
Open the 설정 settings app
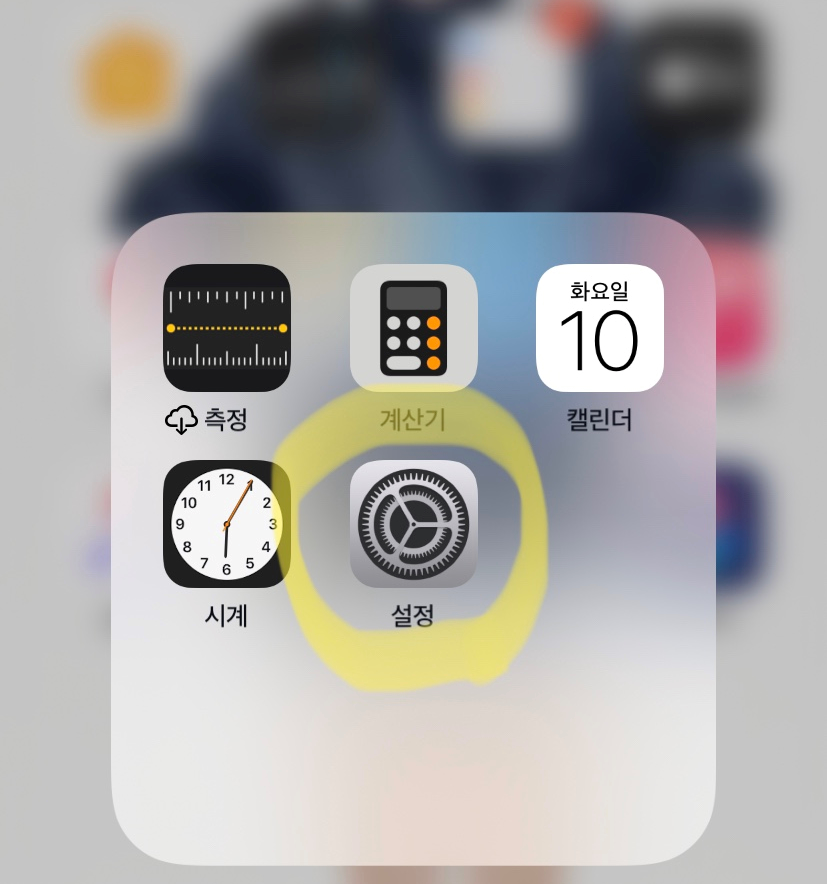coord(413,524)
